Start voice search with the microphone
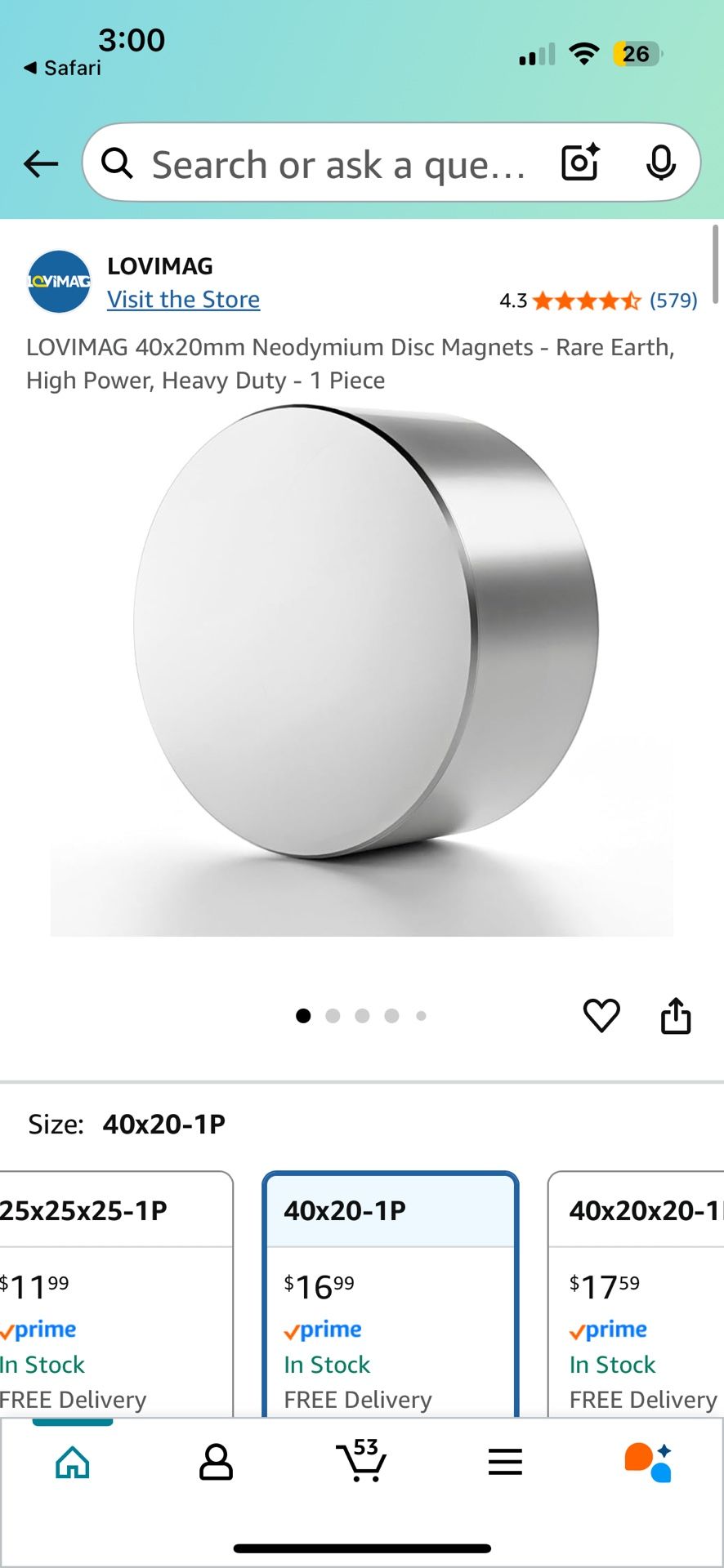 (x=660, y=163)
